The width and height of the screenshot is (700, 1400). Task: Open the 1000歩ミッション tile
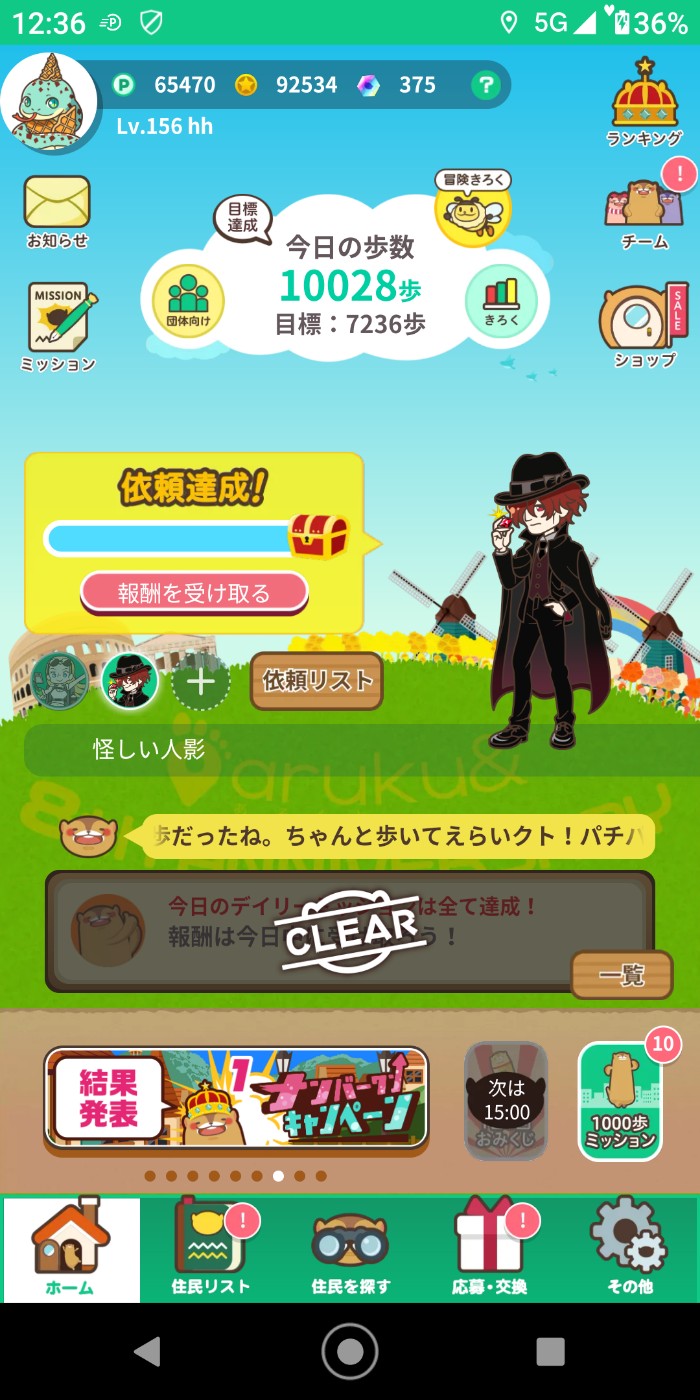[620, 1102]
